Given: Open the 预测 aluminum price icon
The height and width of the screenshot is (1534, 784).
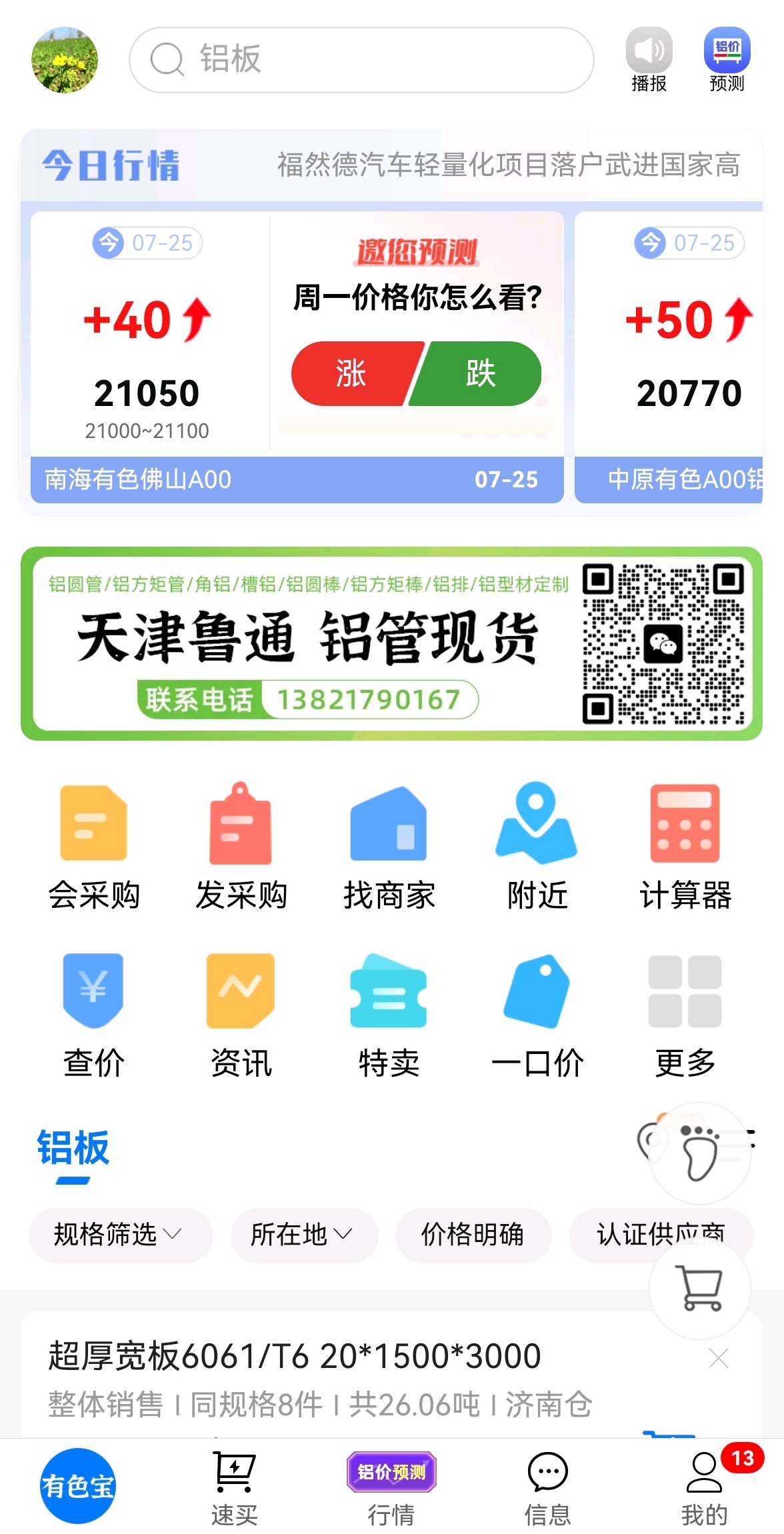Looking at the screenshot, I should pyautogui.click(x=727, y=60).
